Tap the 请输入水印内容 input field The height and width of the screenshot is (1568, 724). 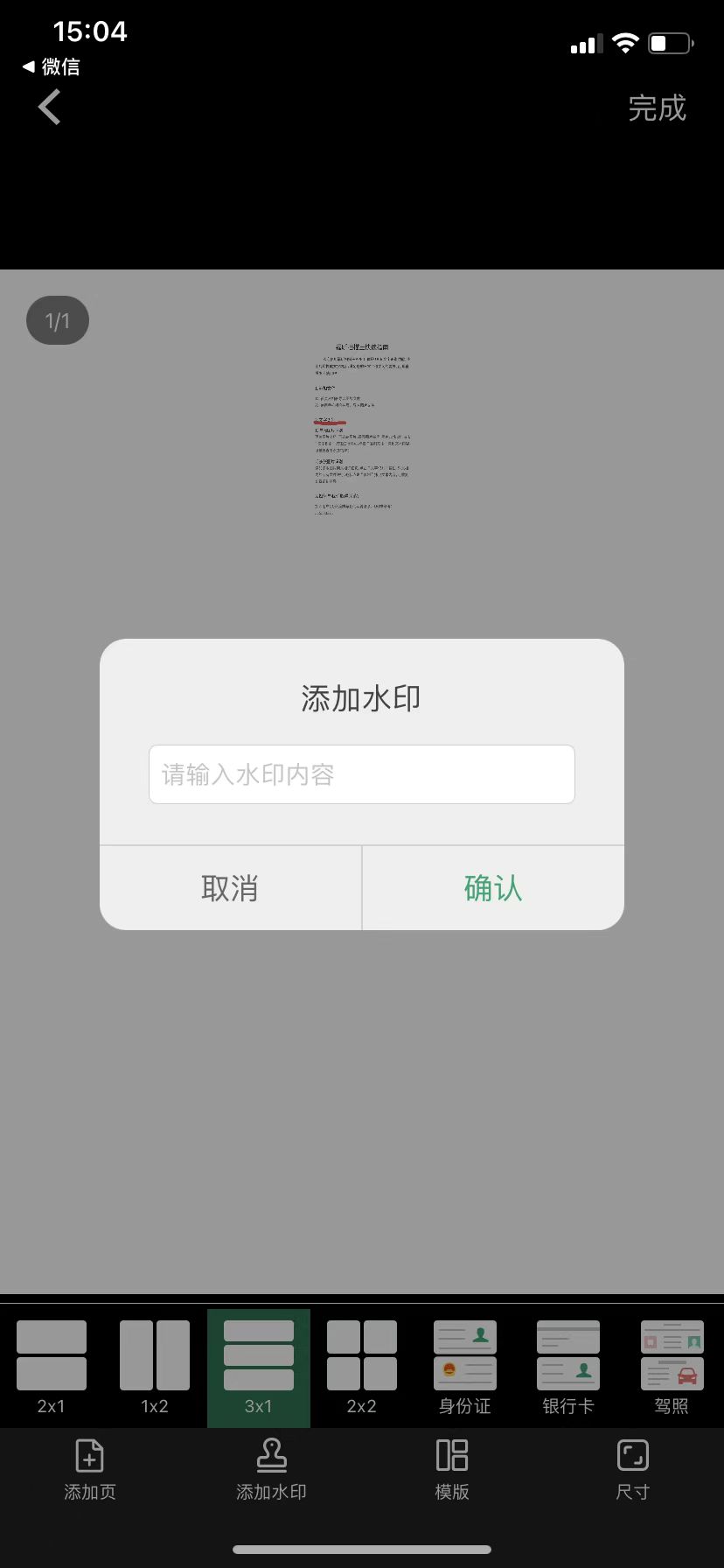pyautogui.click(x=361, y=773)
